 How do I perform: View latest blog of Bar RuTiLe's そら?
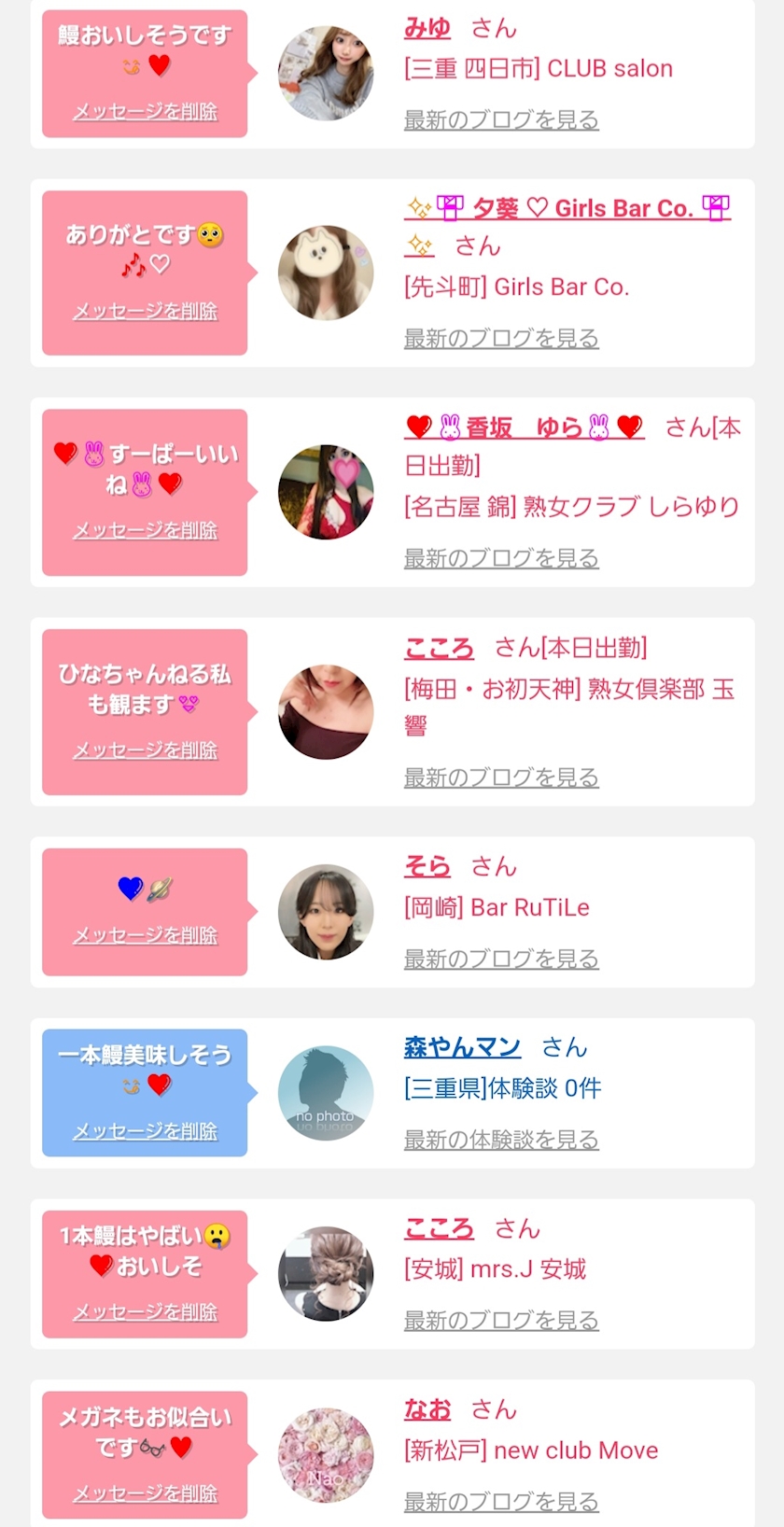(x=500, y=959)
